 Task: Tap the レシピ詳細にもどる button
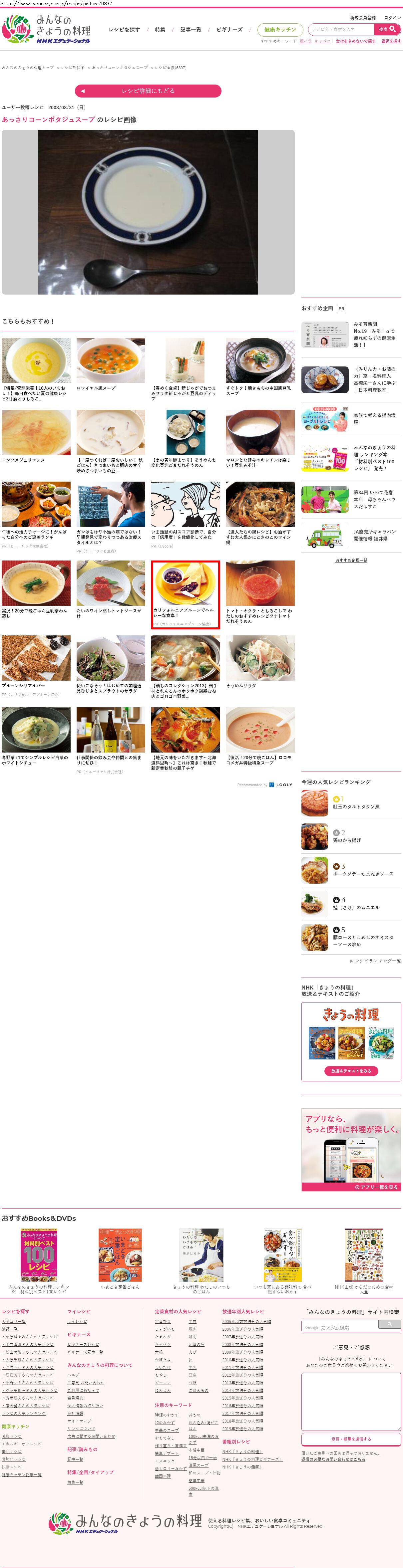(x=148, y=91)
